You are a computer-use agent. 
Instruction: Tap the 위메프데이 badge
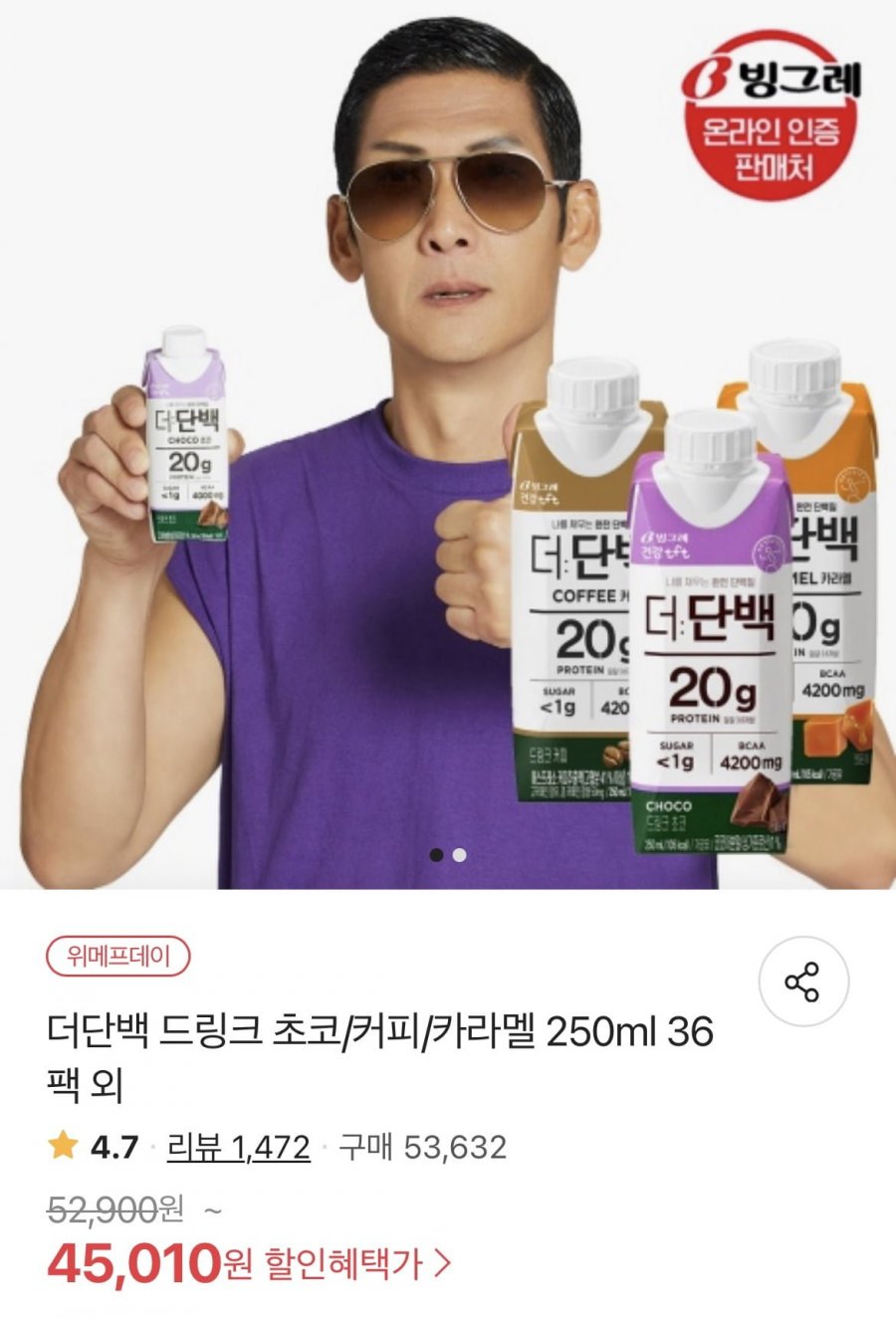pos(117,957)
